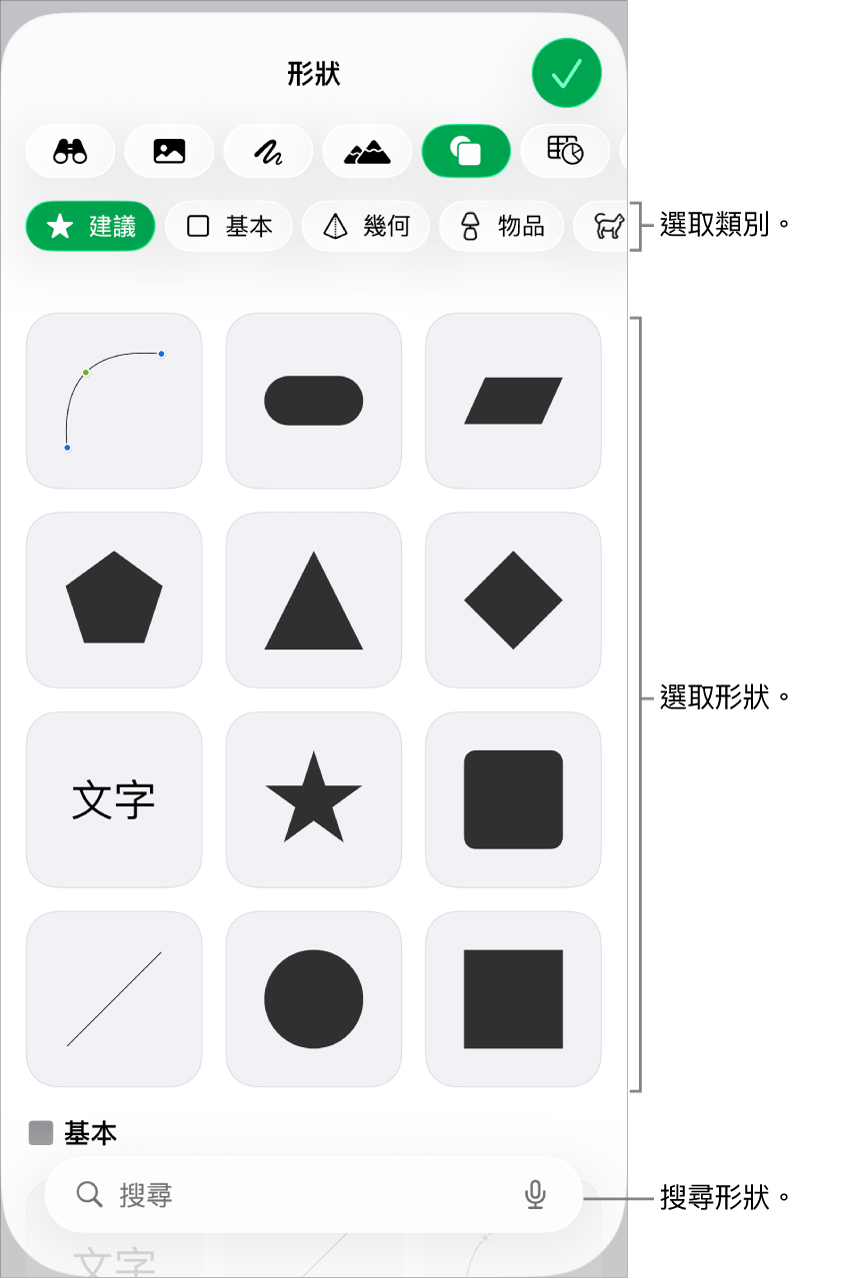Viewport: 849px width, 1279px height.
Task: Add the star shape
Action: pyautogui.click(x=313, y=800)
